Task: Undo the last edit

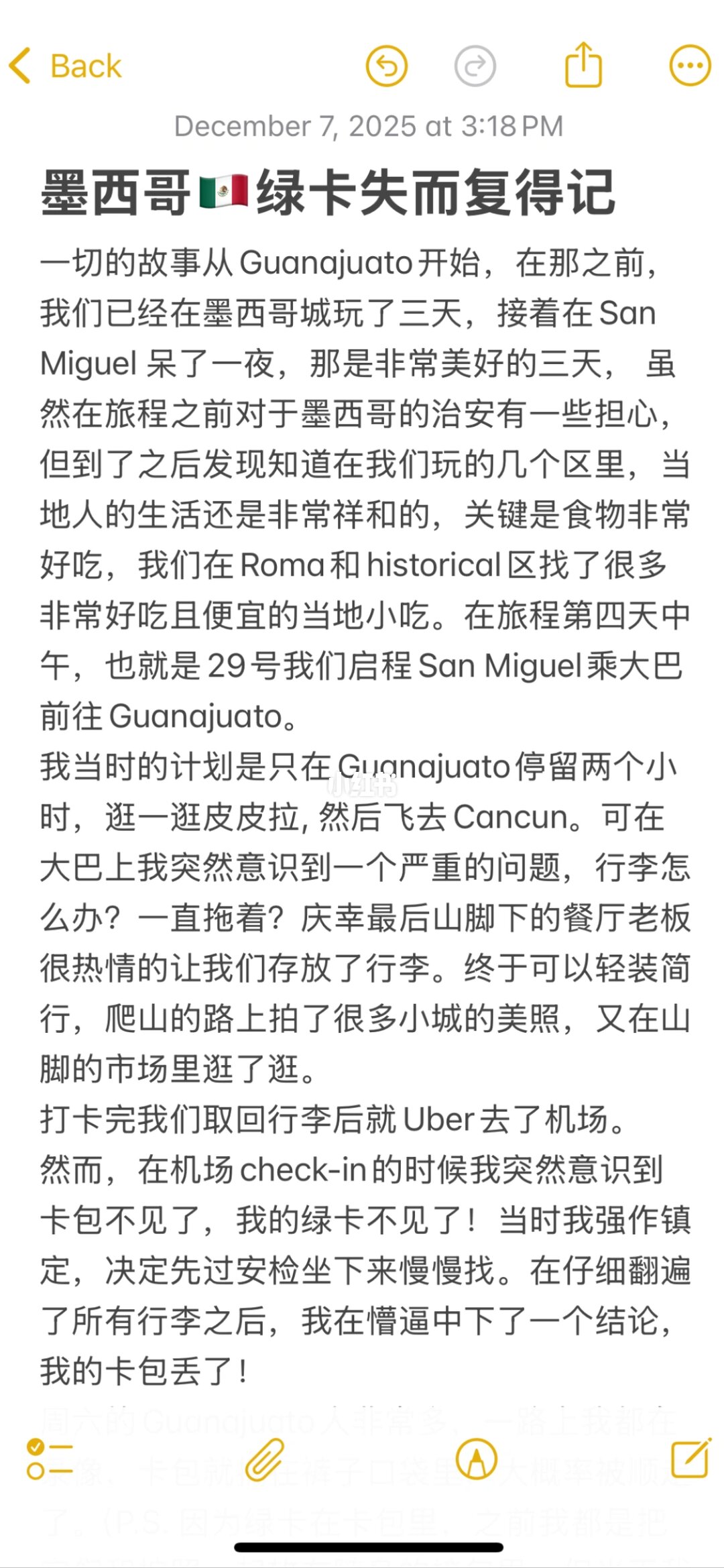Action: (386, 66)
